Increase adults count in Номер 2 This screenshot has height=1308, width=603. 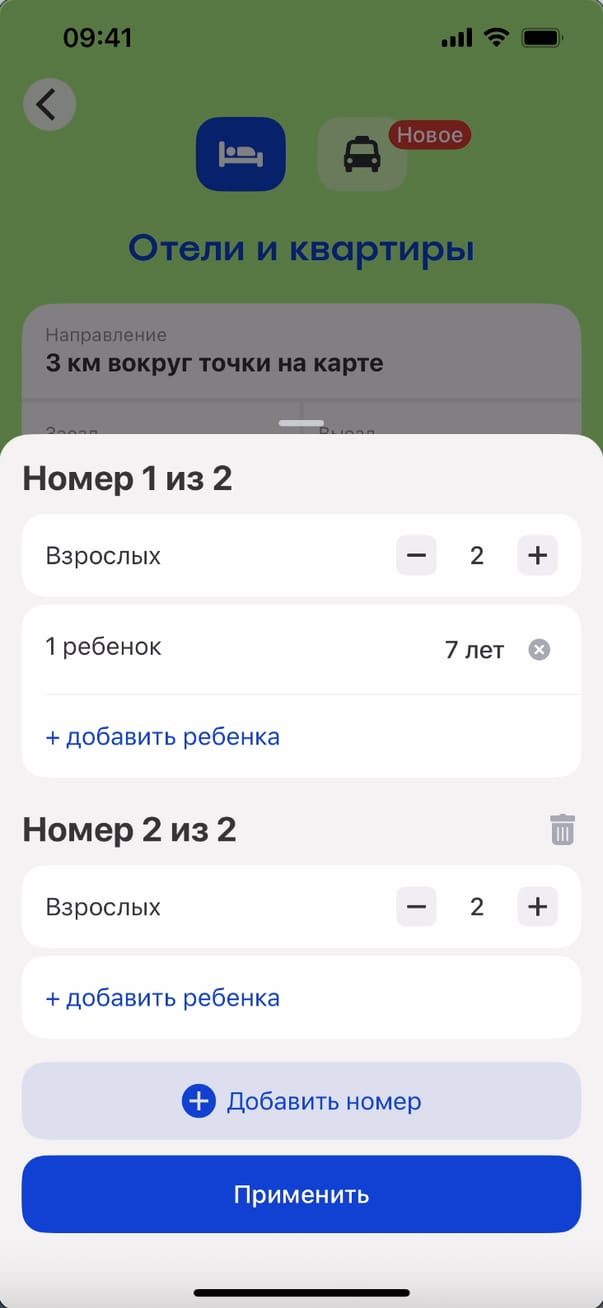point(537,907)
